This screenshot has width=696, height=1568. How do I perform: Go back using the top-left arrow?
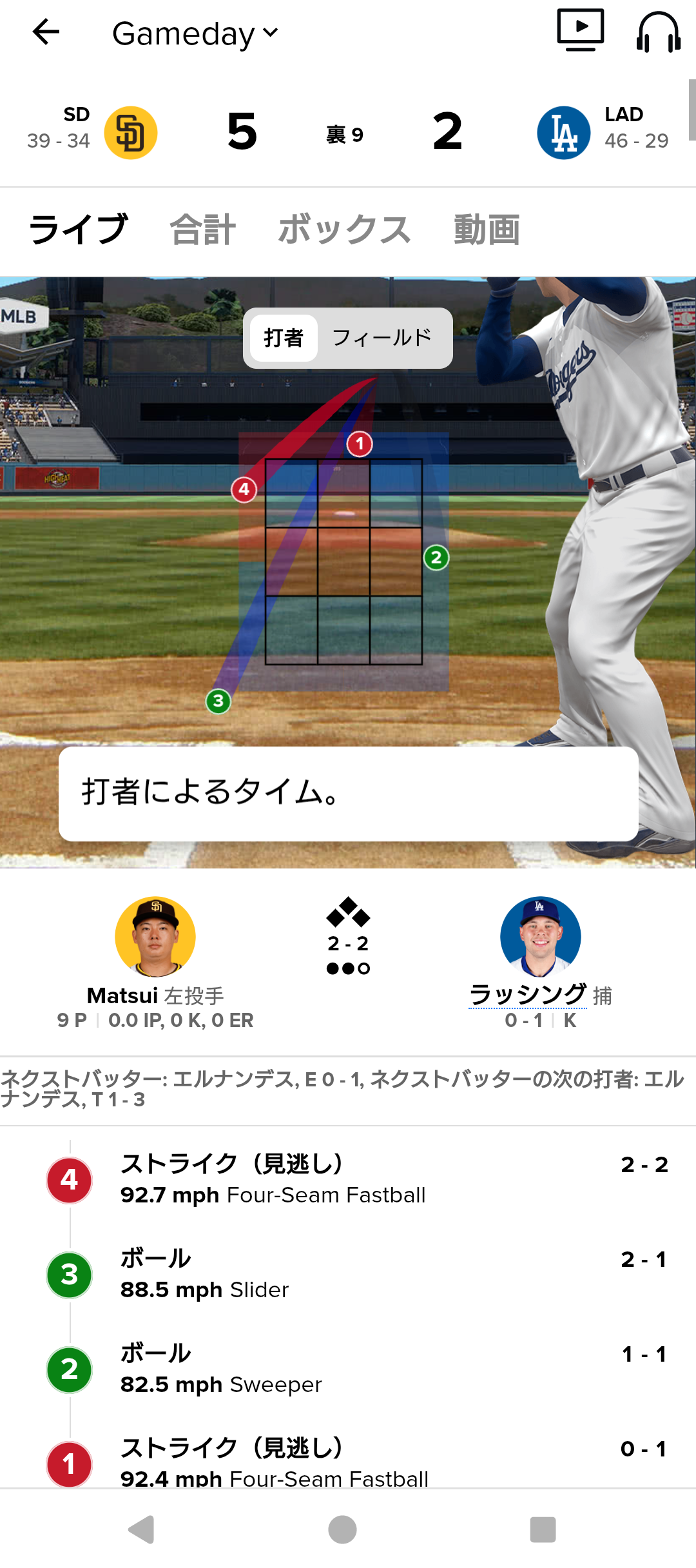[46, 32]
